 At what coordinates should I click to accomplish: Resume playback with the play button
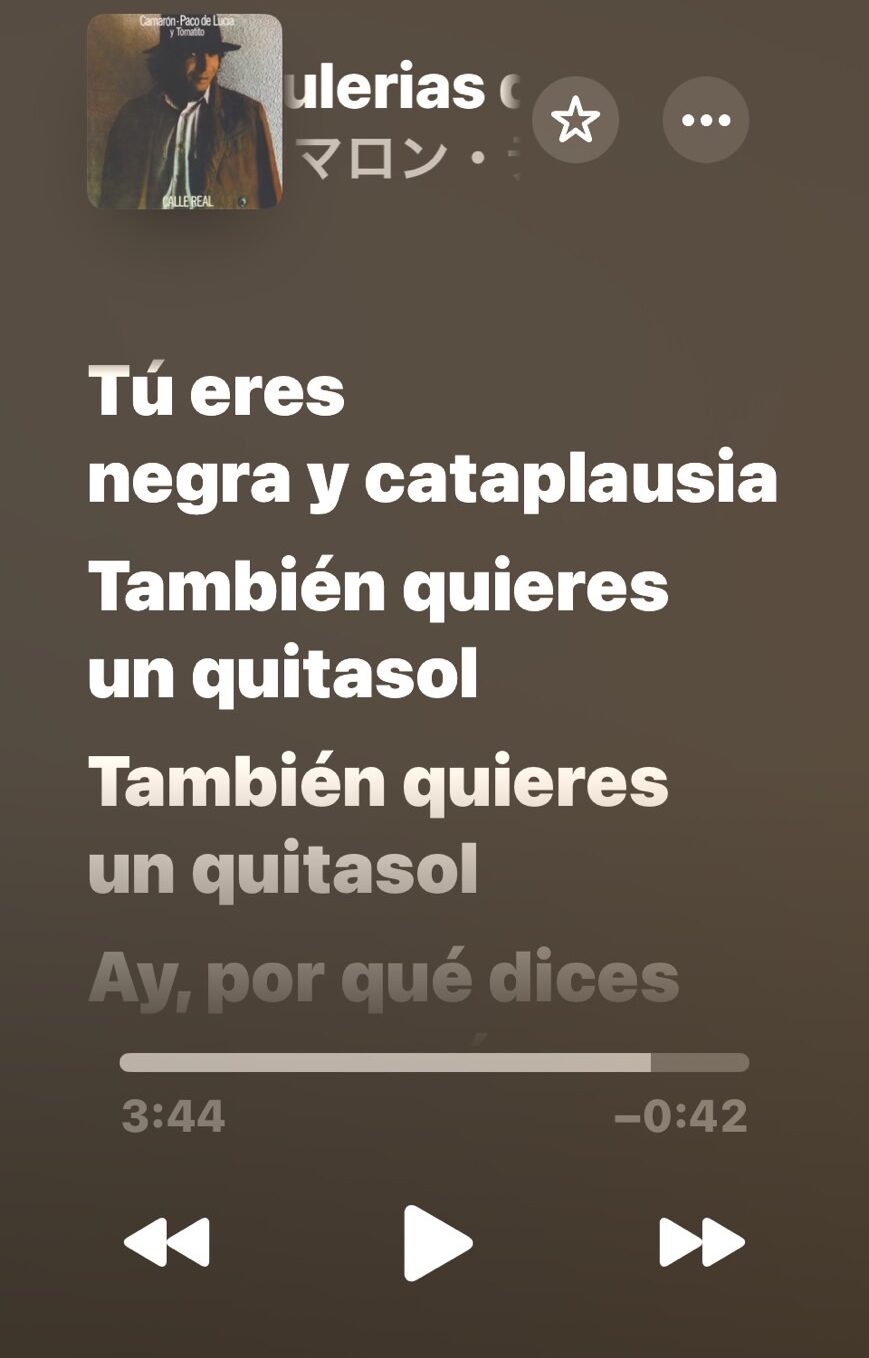pyautogui.click(x=437, y=1242)
